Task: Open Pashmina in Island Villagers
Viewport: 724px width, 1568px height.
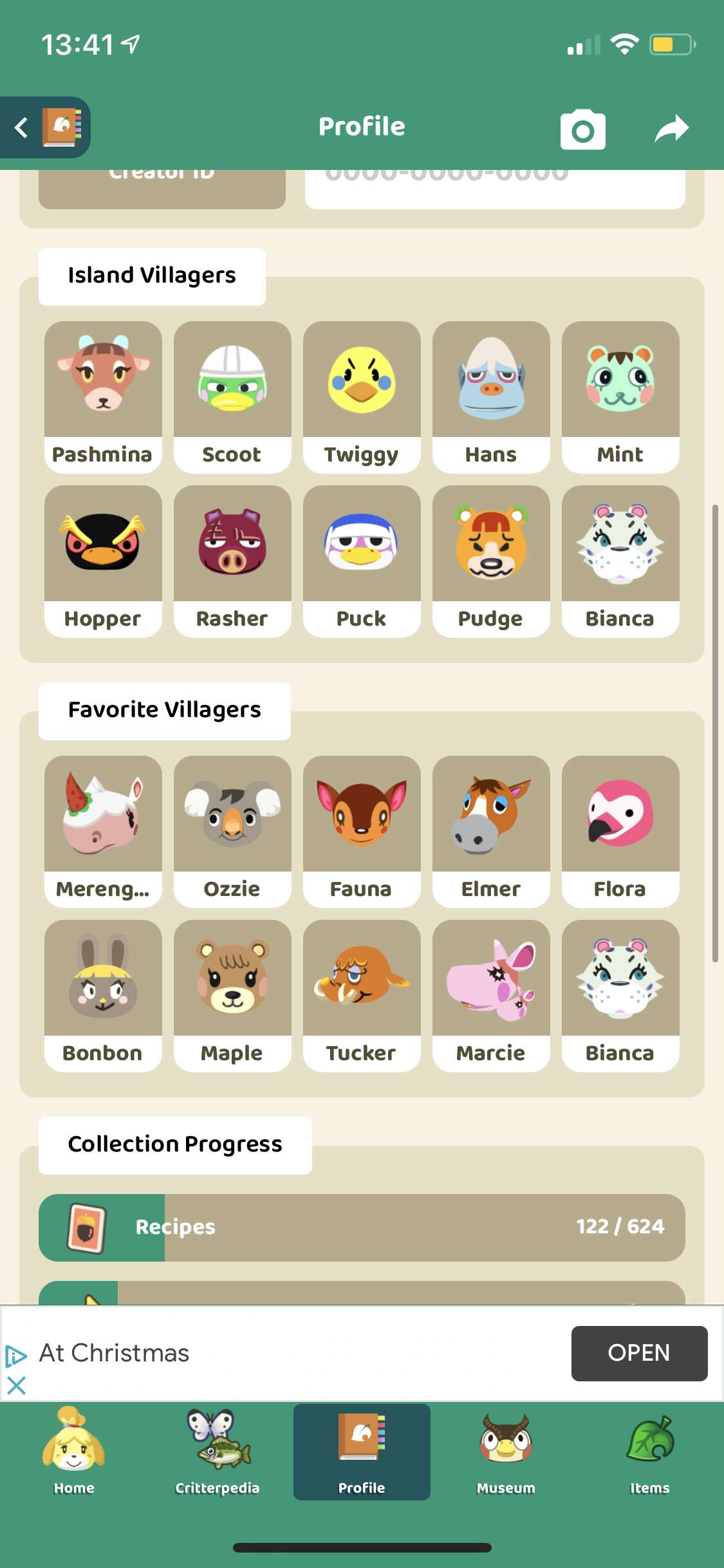Action: point(103,397)
